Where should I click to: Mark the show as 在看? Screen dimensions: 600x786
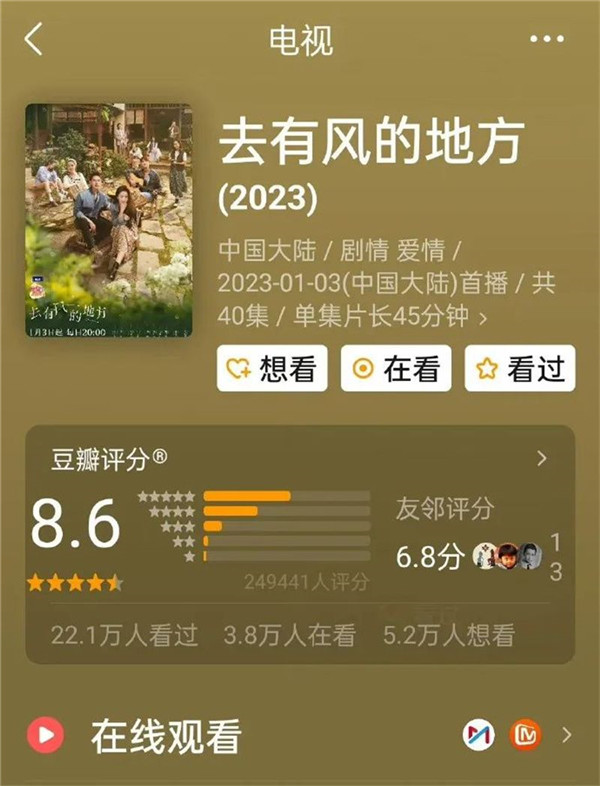click(x=396, y=369)
